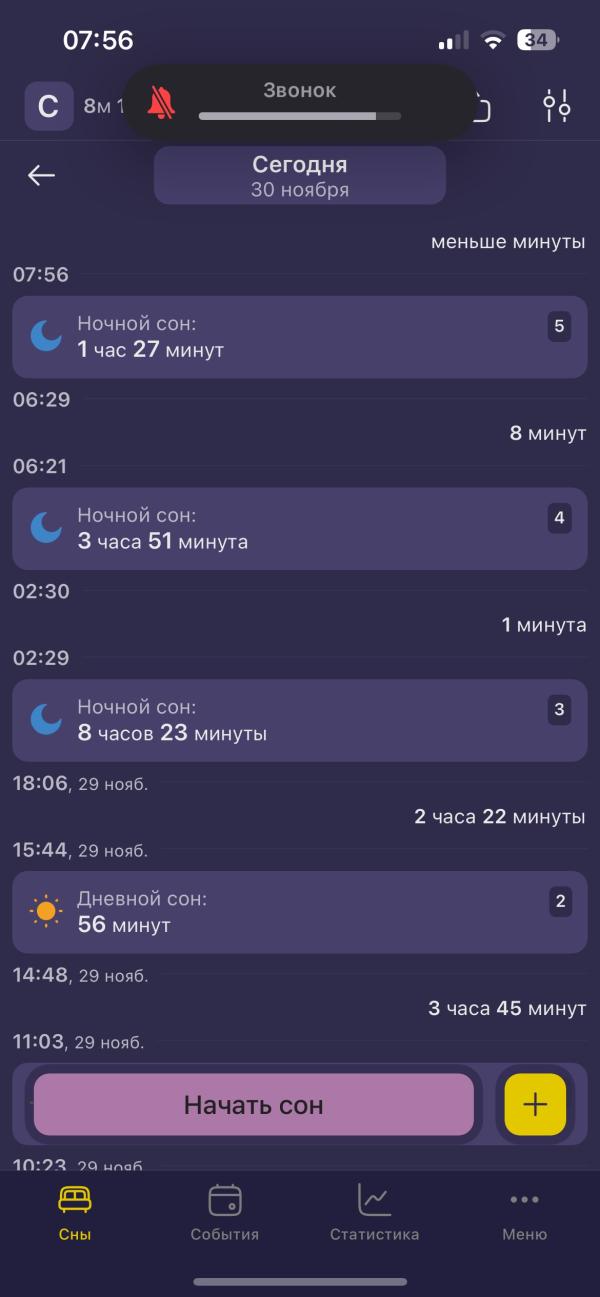Go back with the left arrow

coord(41,175)
